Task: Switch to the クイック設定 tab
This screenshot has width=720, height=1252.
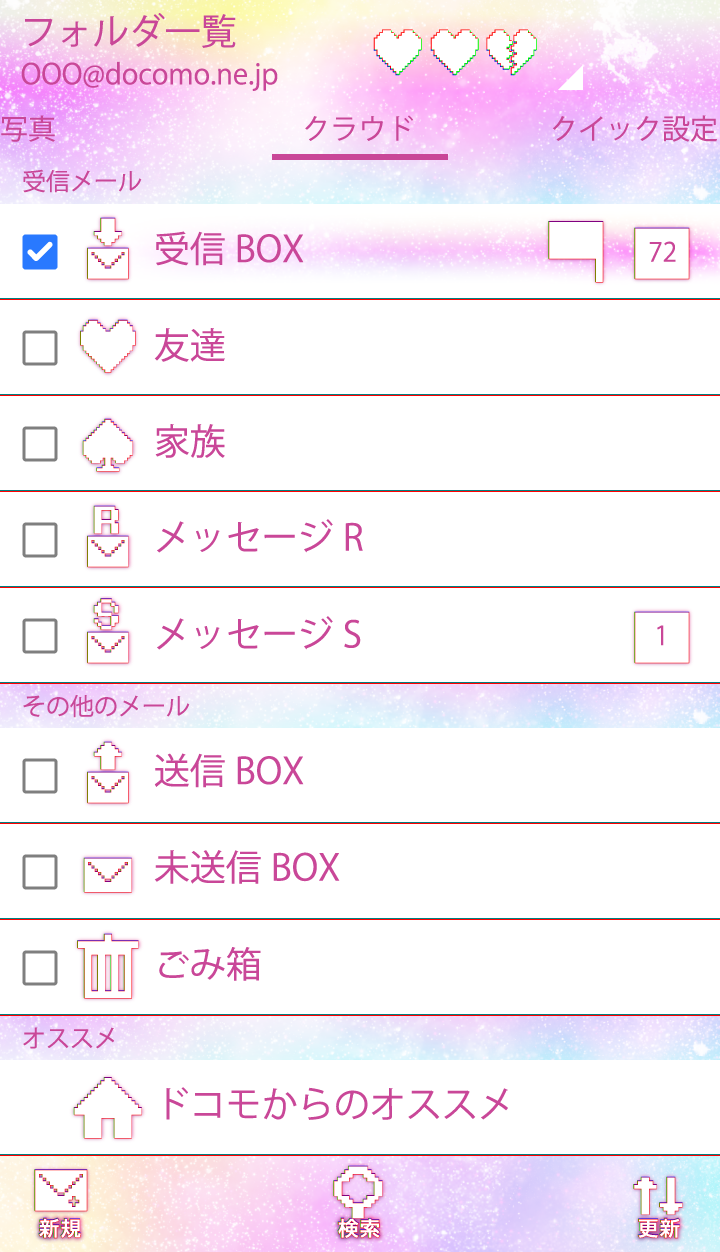Action: pos(634,130)
